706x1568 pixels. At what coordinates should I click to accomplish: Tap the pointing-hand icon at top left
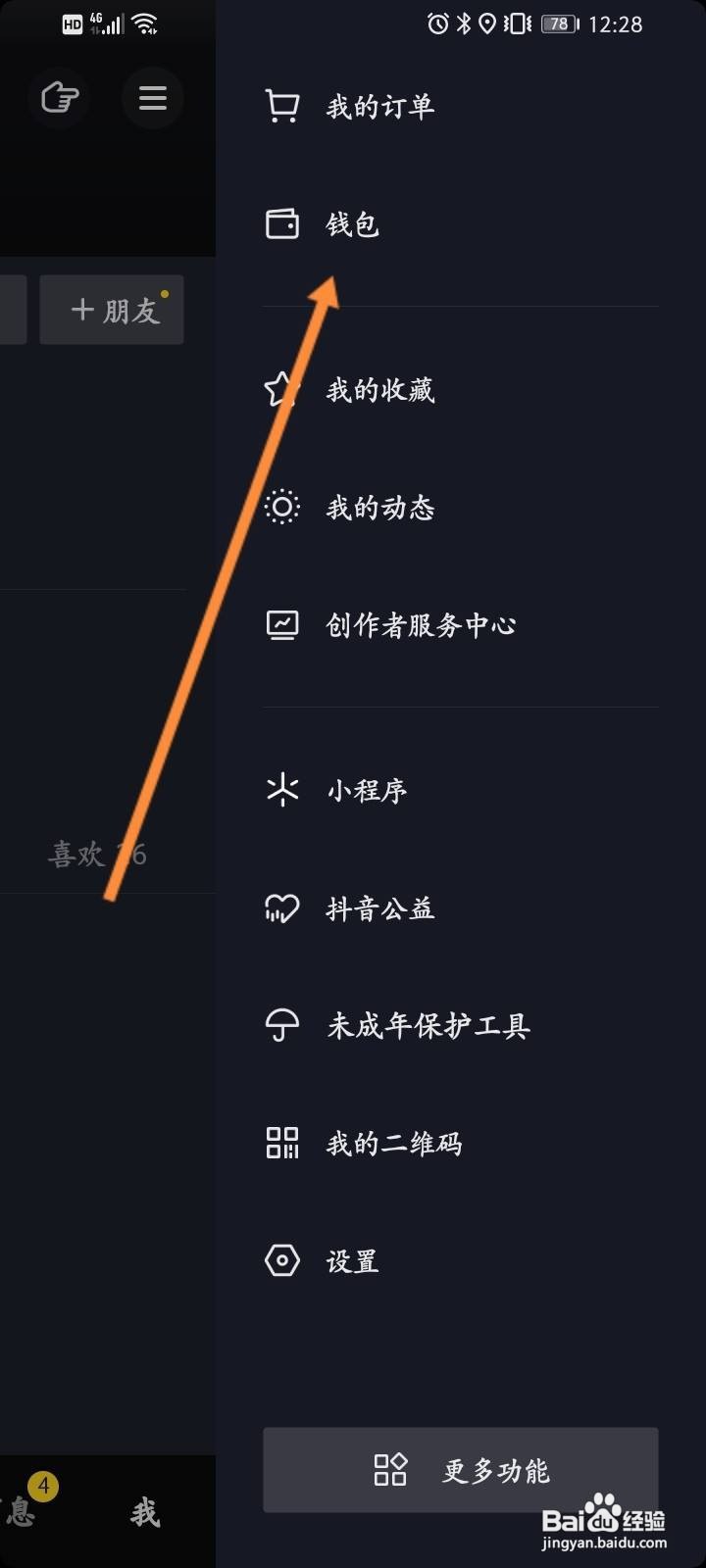[x=59, y=98]
